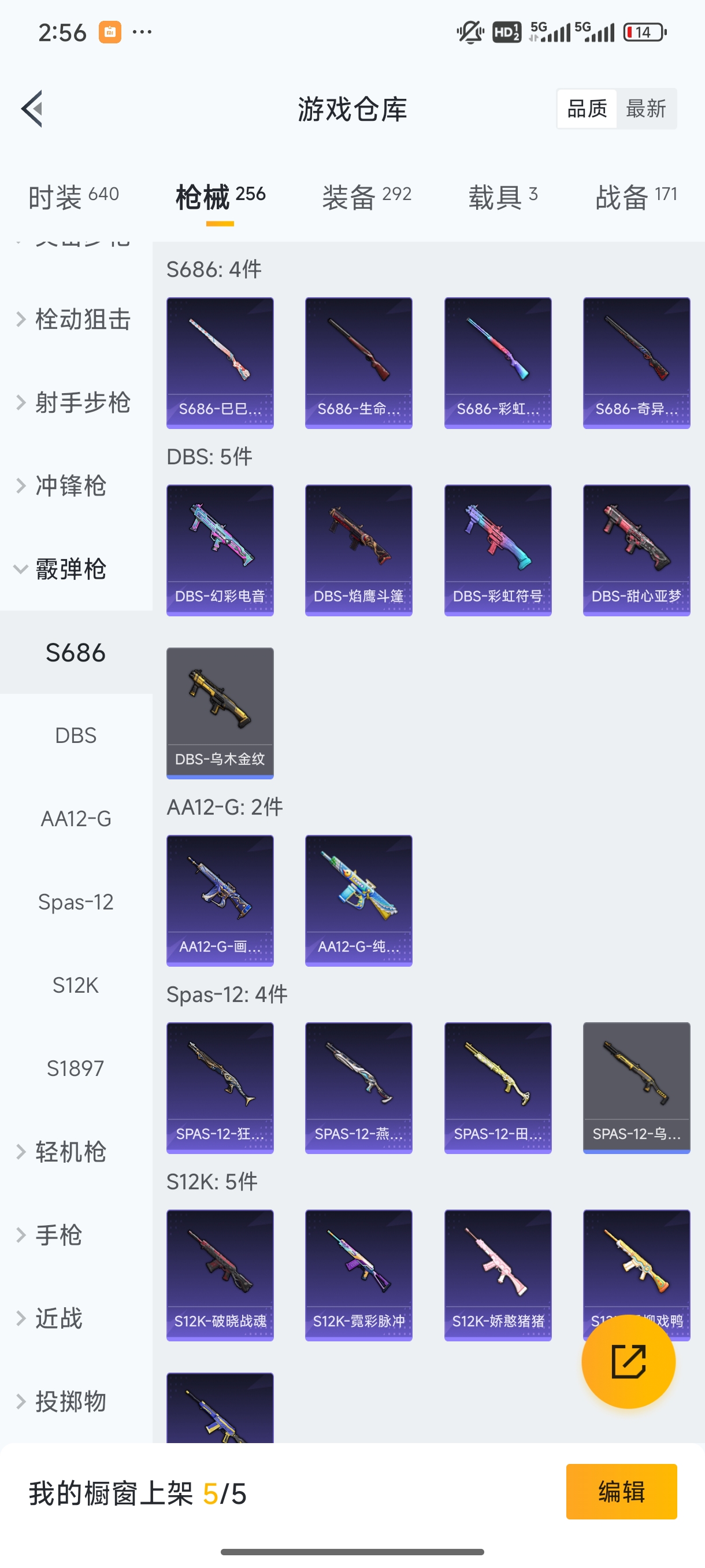The image size is (705, 1568).
Task: Open the 装备 tab
Action: point(367,197)
